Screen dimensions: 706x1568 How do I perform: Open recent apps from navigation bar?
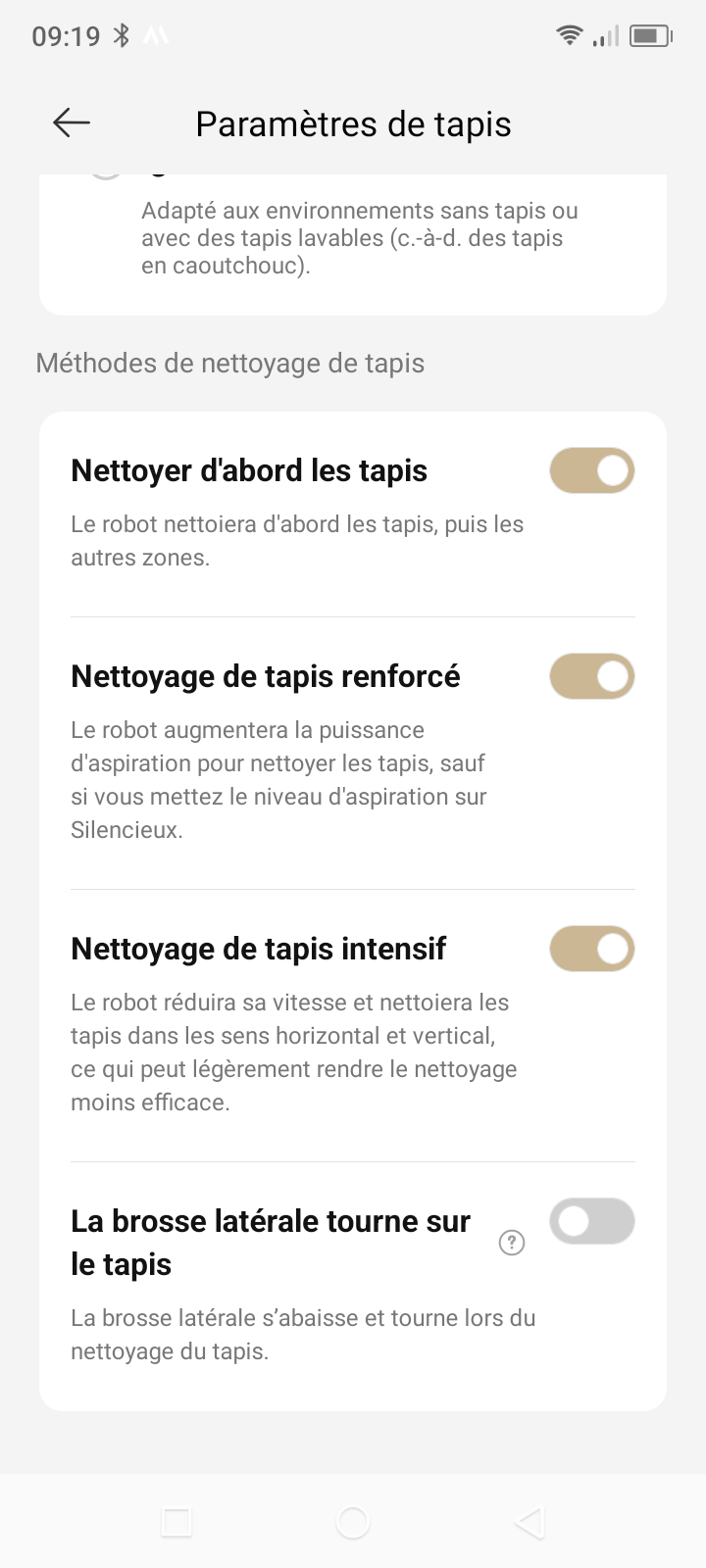[176, 1522]
